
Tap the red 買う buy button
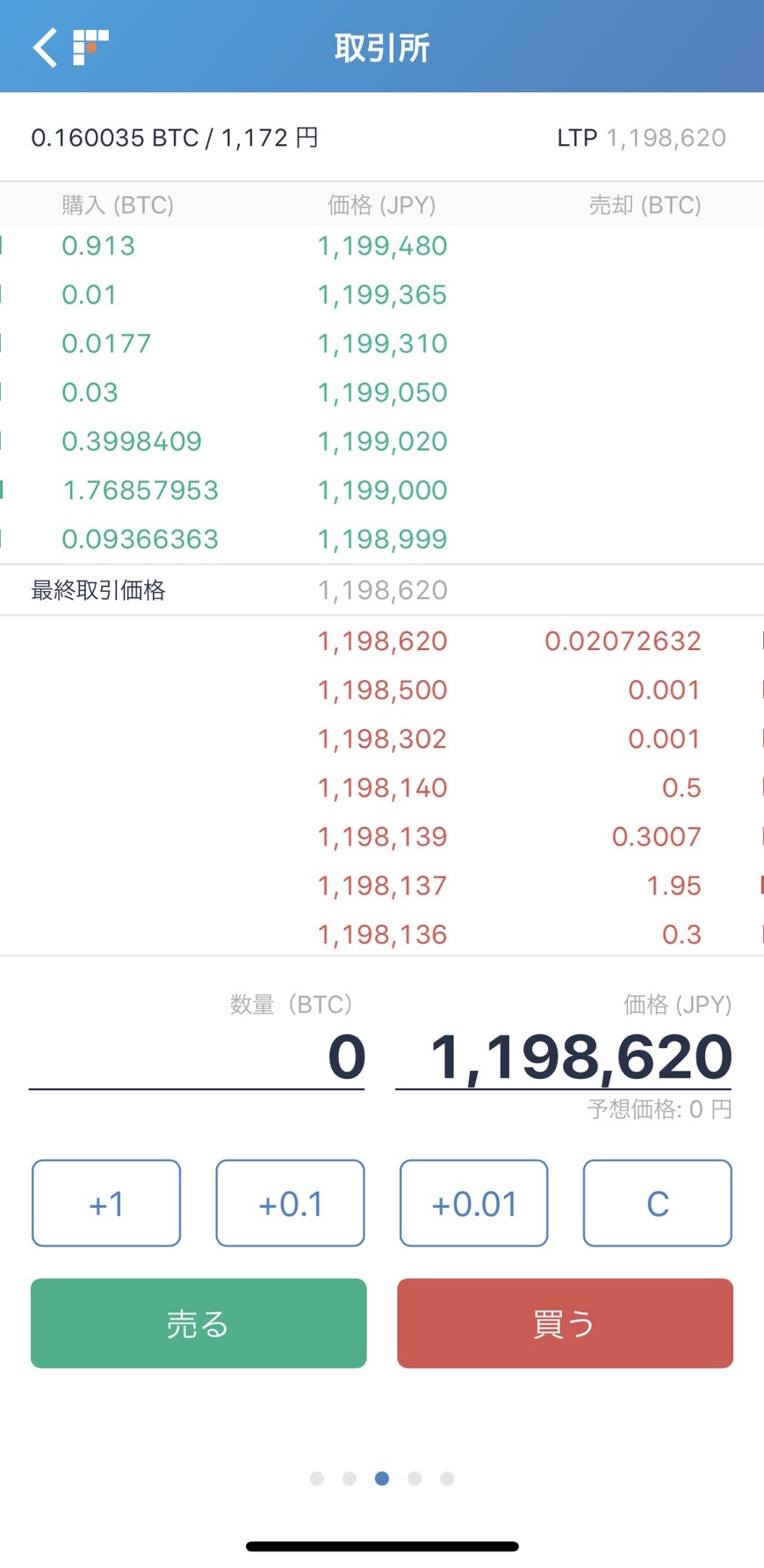565,1323
